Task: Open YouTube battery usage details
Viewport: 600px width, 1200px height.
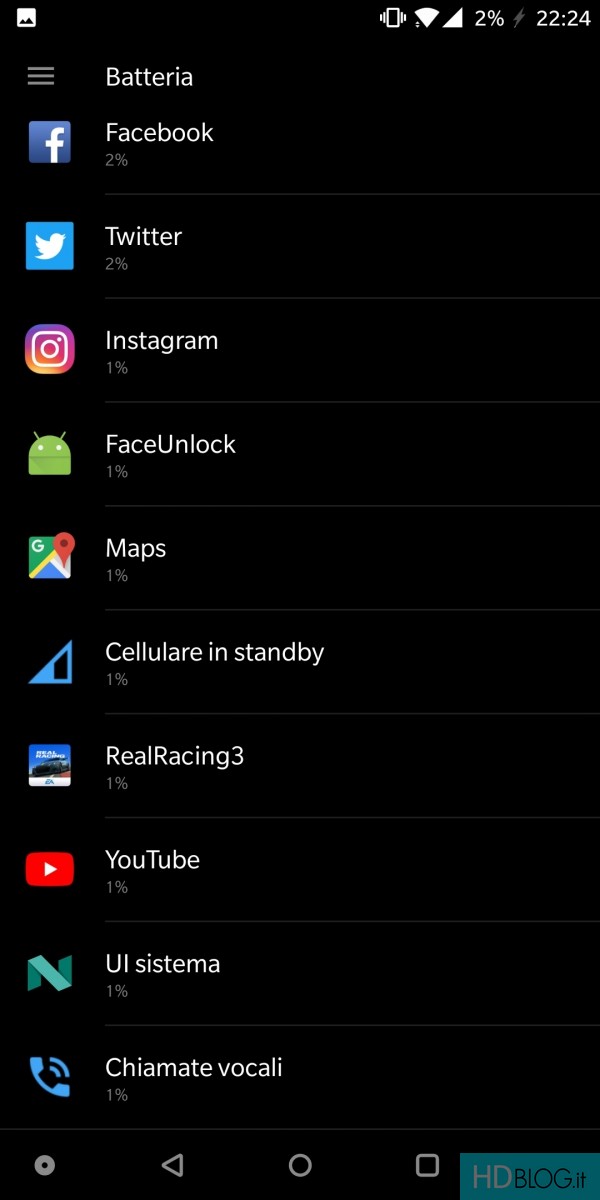Action: (300, 870)
